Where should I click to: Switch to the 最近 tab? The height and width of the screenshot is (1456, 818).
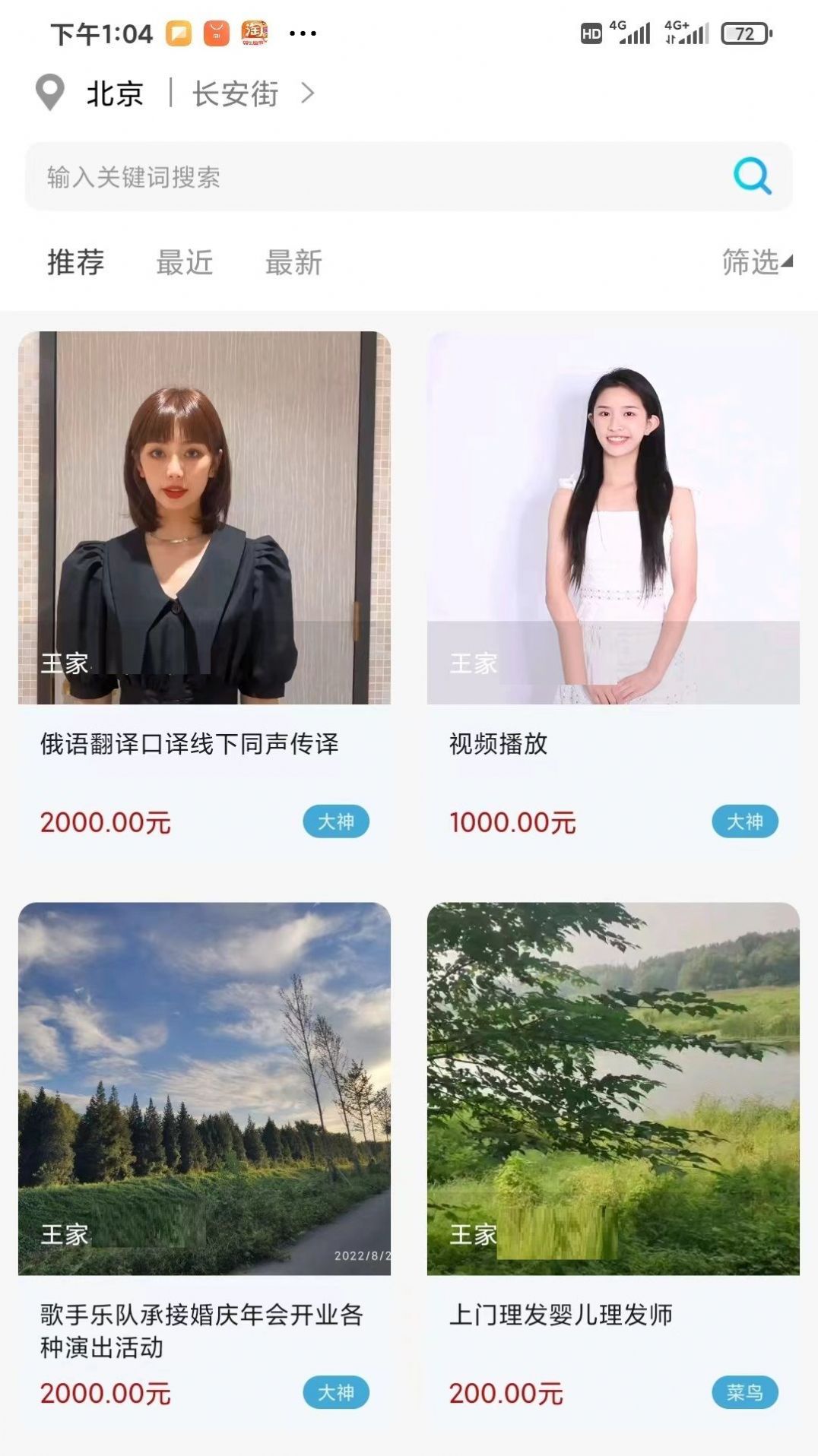pyautogui.click(x=184, y=263)
